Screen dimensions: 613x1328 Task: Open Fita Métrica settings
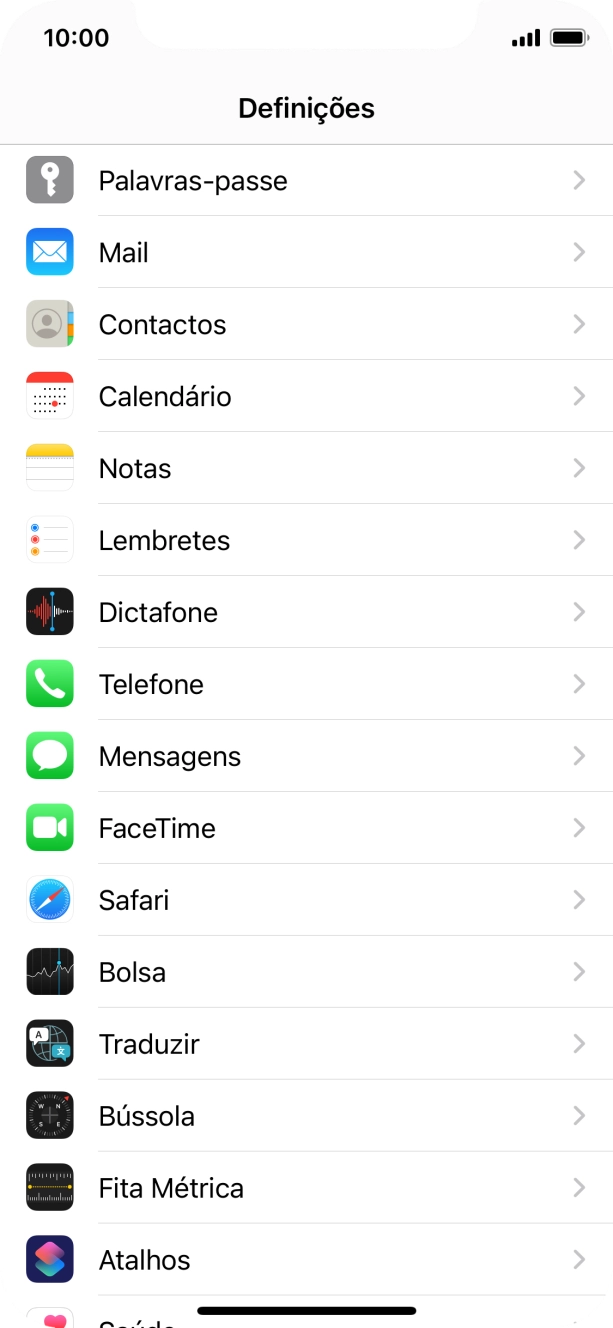pyautogui.click(x=306, y=1189)
